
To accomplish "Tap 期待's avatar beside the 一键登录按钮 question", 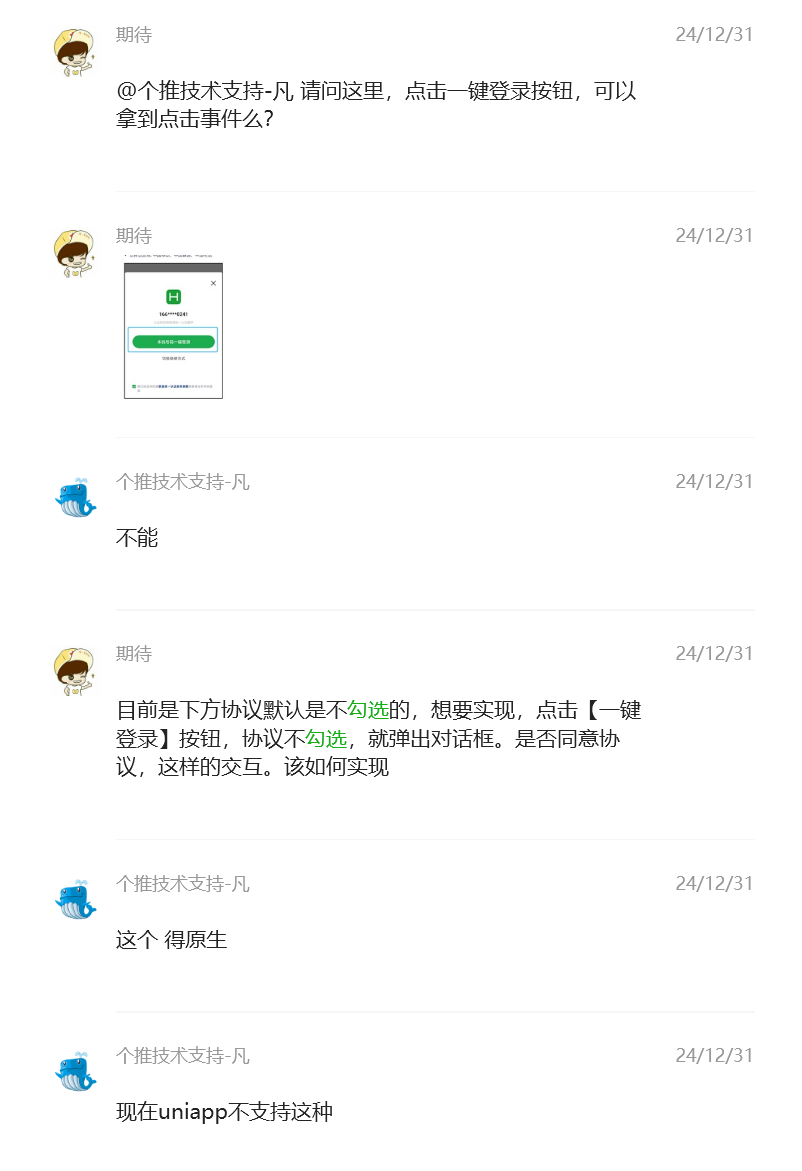I will click(74, 52).
